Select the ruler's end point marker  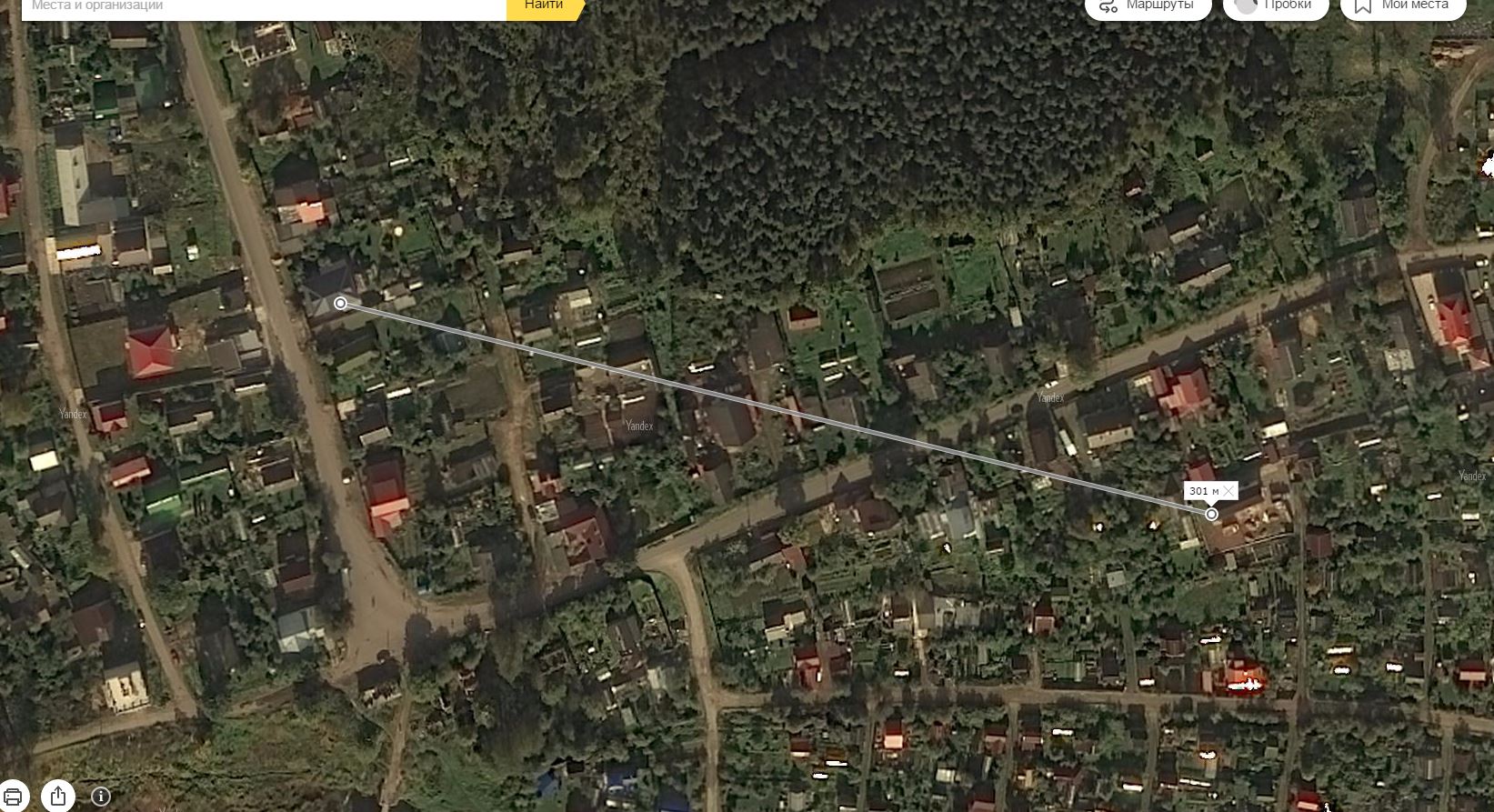point(1211,515)
